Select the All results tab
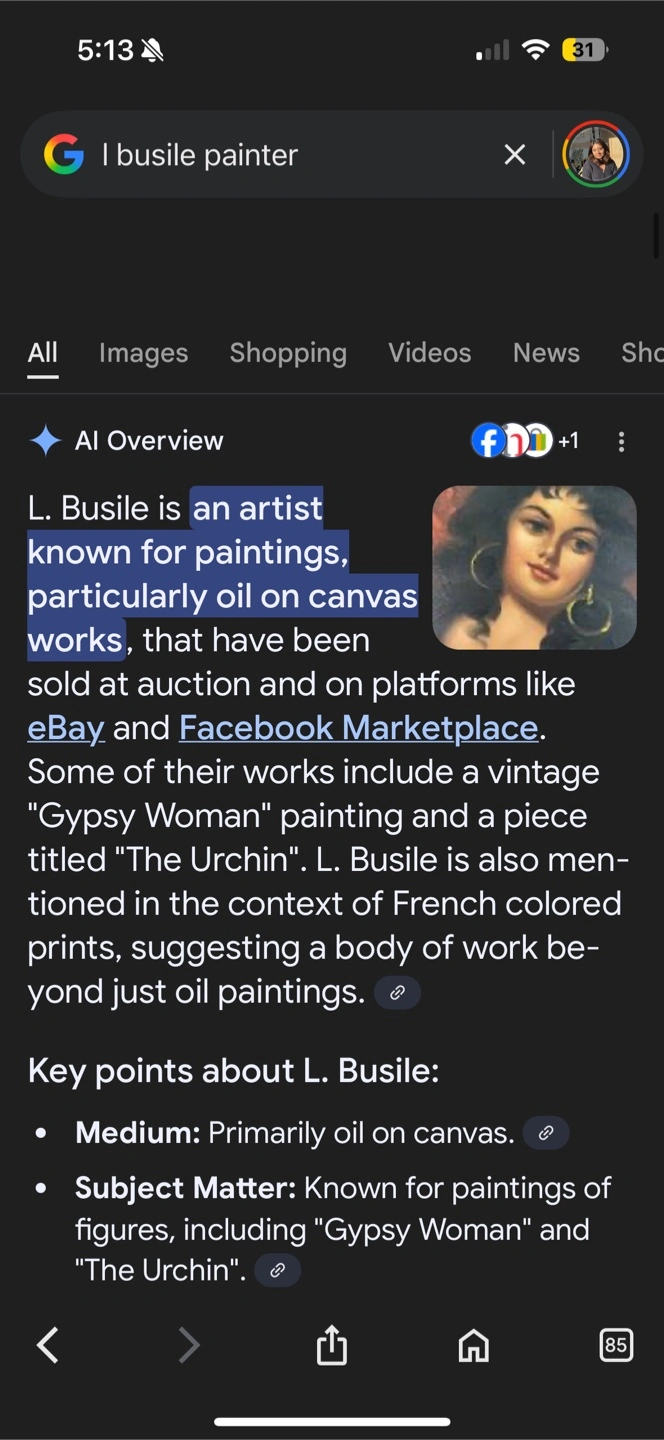This screenshot has height=1440, width=664. tap(43, 353)
